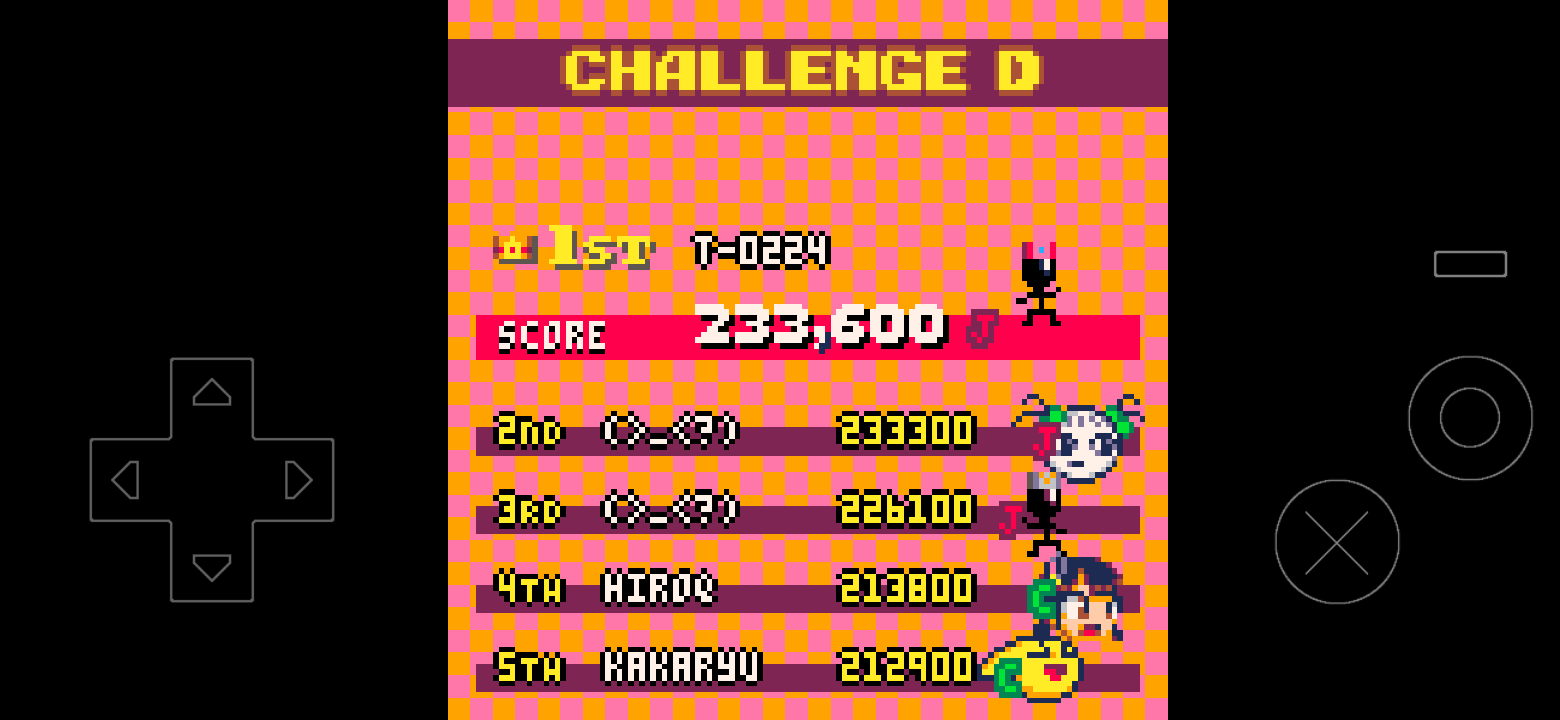
Task: Tap the rectangular pause/menu button
Action: 1470,264
